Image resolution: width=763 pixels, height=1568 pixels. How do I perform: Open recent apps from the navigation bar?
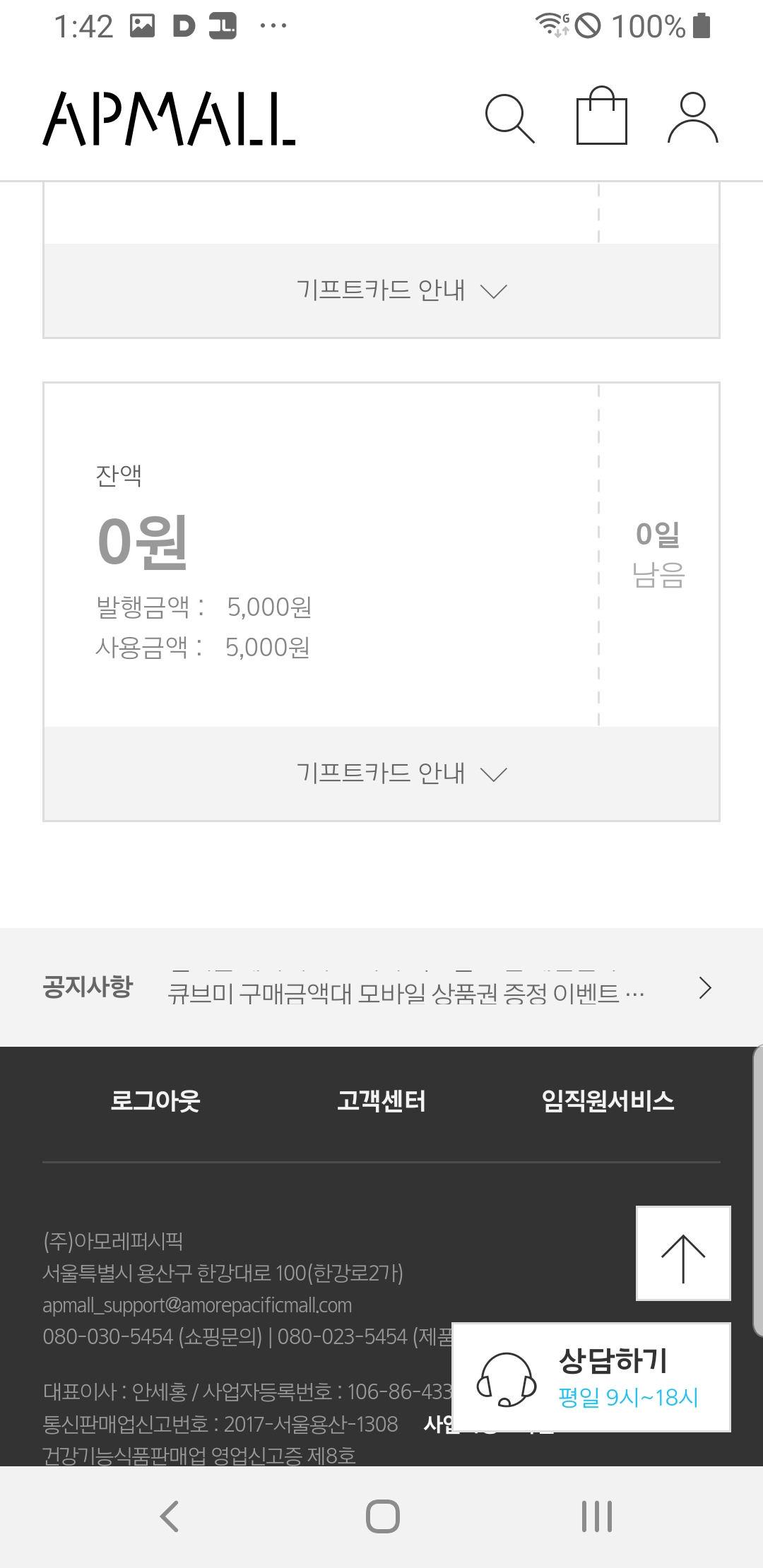click(597, 1516)
